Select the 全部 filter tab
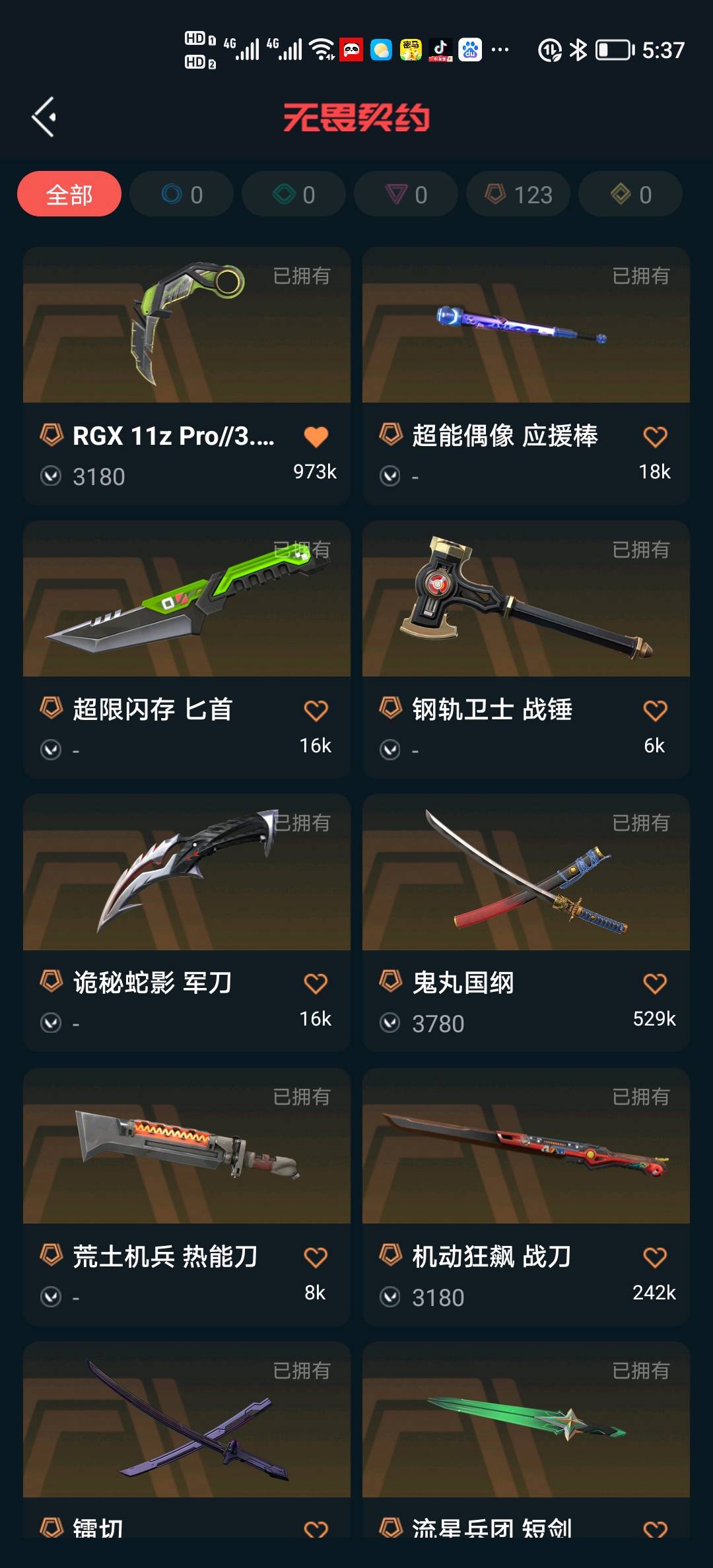Viewport: 713px width, 1568px height. coord(69,195)
